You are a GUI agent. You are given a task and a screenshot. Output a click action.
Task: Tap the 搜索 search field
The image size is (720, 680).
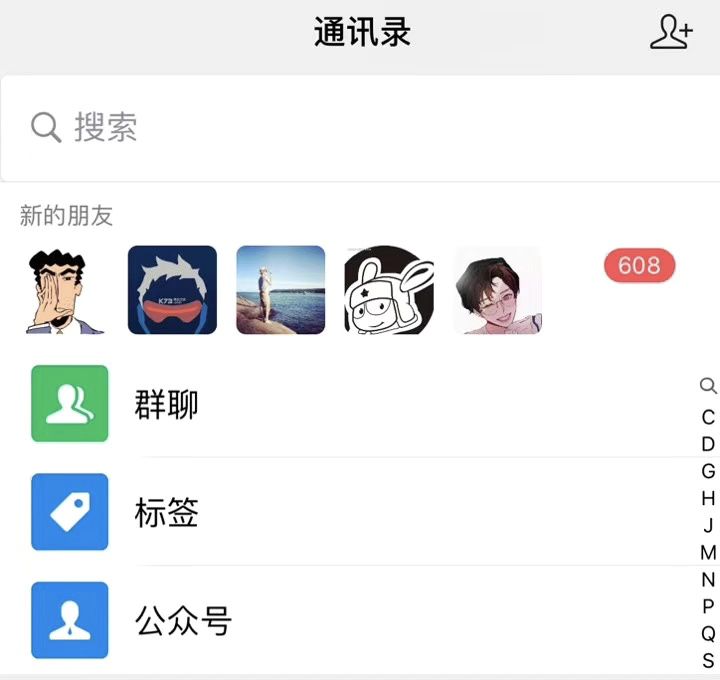(x=360, y=127)
